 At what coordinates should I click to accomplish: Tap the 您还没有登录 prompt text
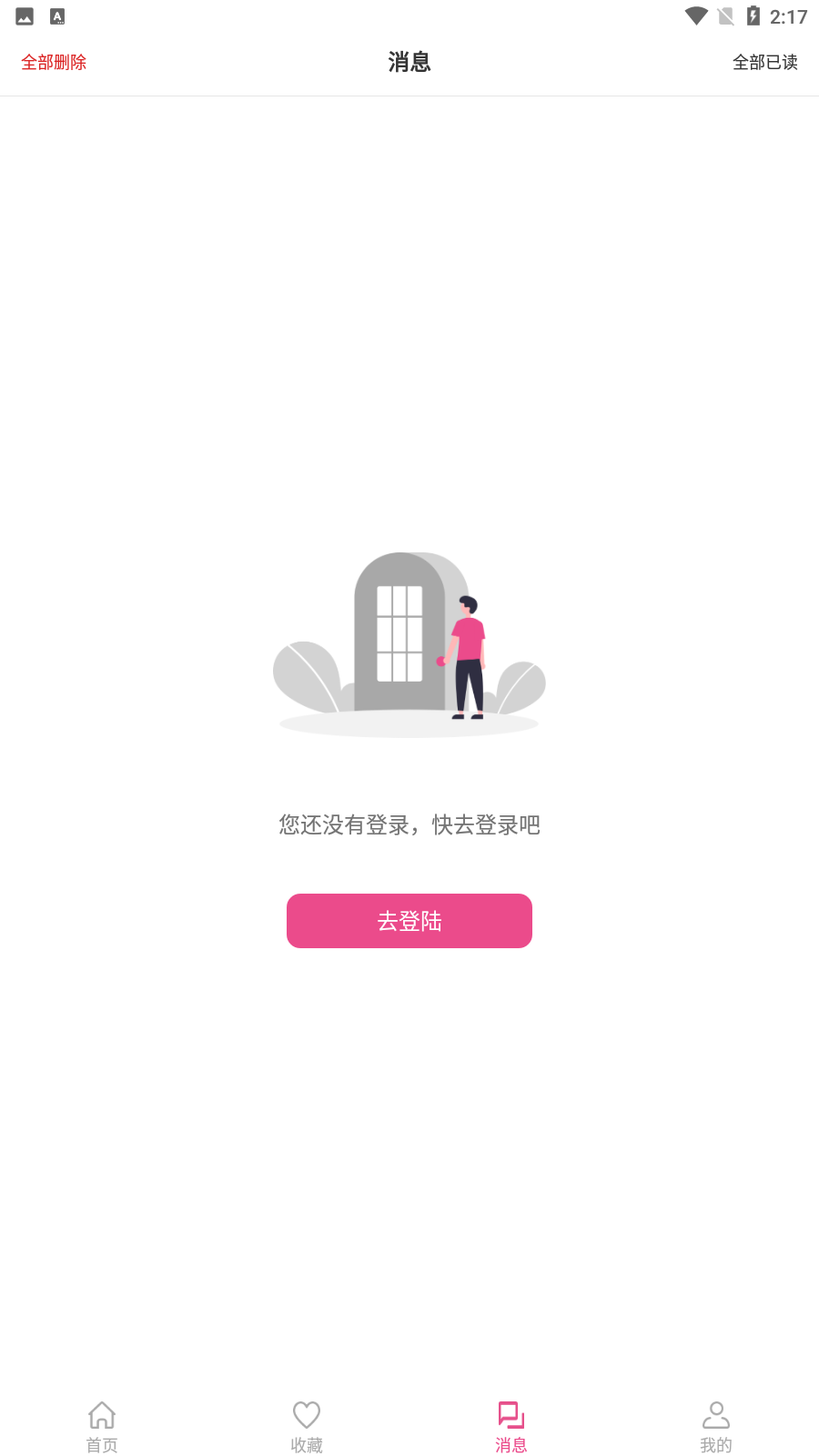(409, 824)
